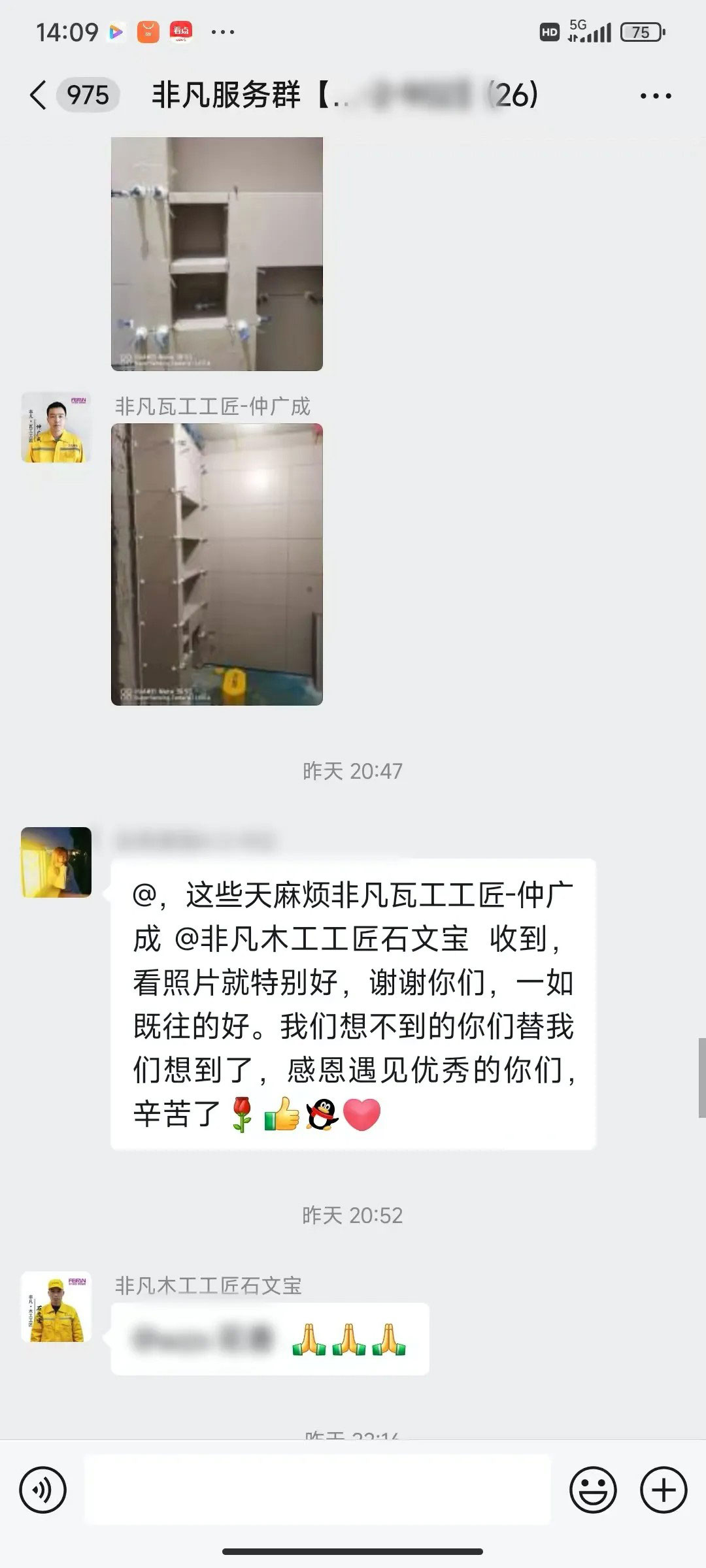Open 非凡木工工匠石文宝's profile avatar
Screen dimensions: 706x1568
click(x=56, y=1307)
